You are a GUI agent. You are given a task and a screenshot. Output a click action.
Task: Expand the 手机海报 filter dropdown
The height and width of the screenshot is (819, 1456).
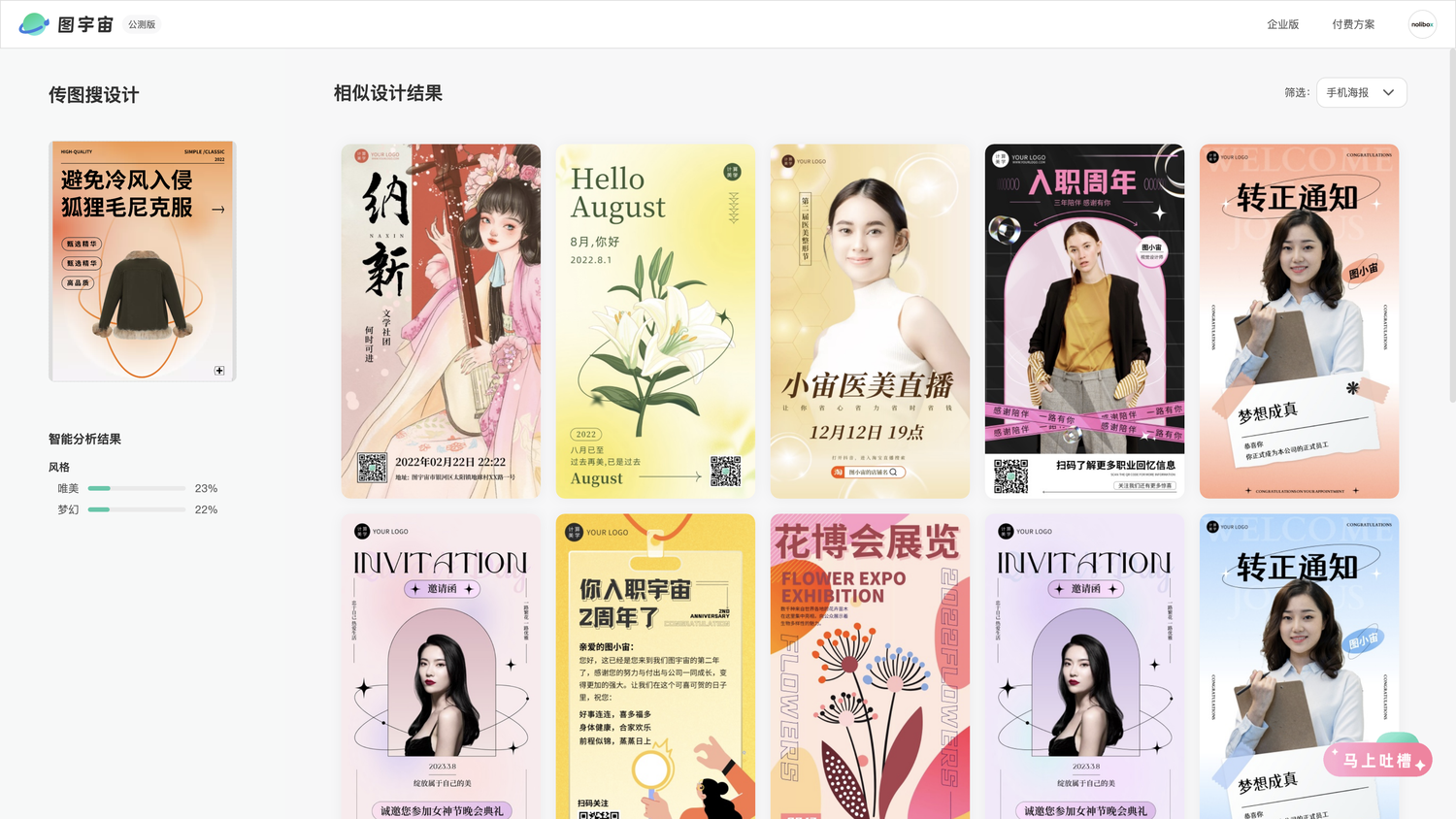[x=1361, y=93]
